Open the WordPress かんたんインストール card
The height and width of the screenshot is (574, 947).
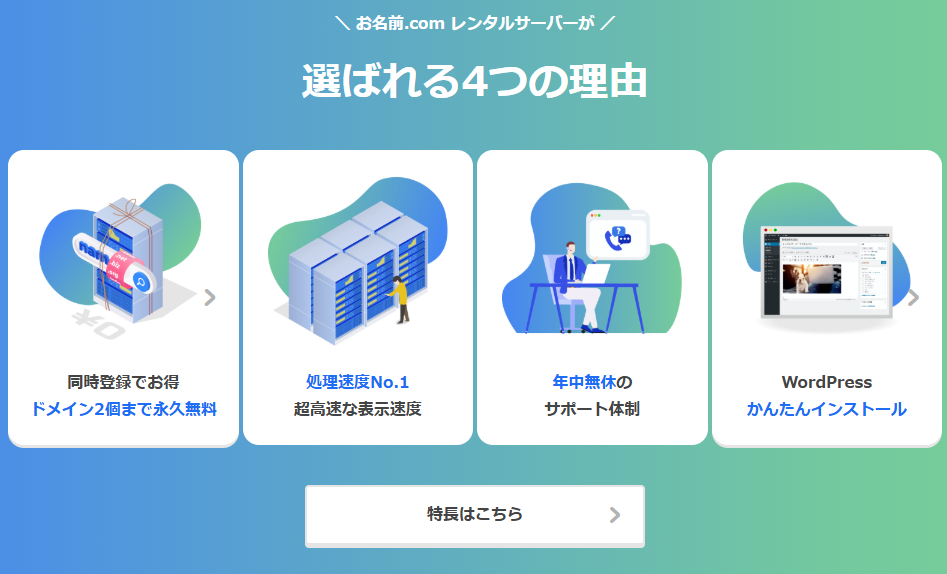coord(826,297)
